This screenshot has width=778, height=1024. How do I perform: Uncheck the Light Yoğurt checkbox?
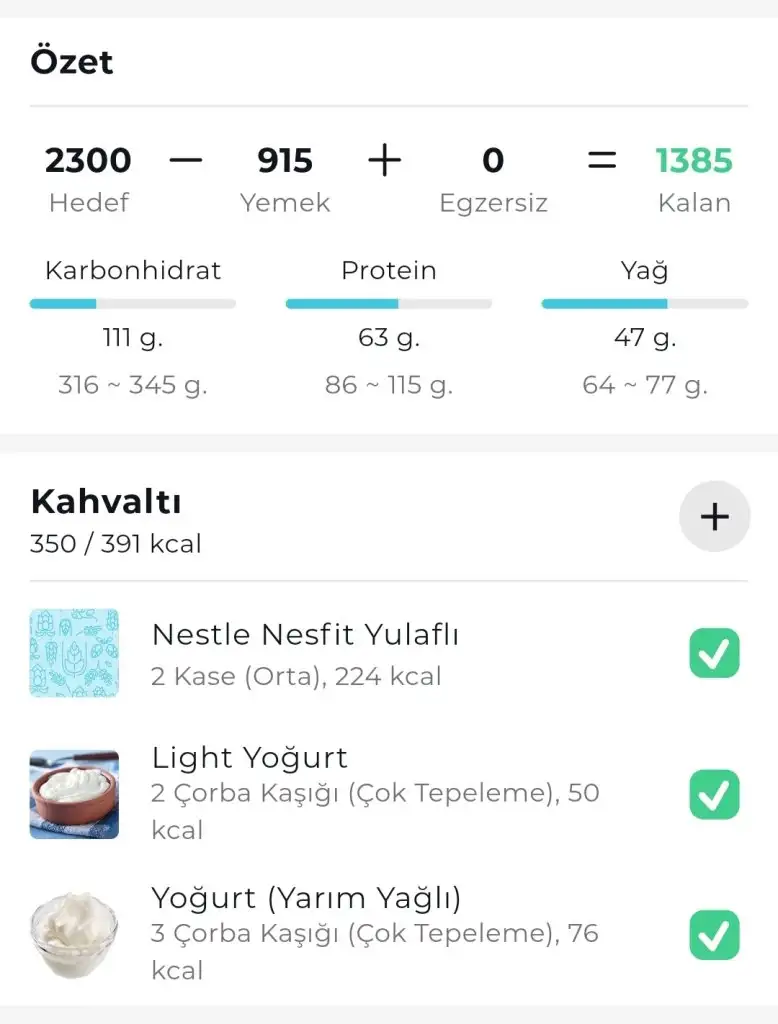714,794
